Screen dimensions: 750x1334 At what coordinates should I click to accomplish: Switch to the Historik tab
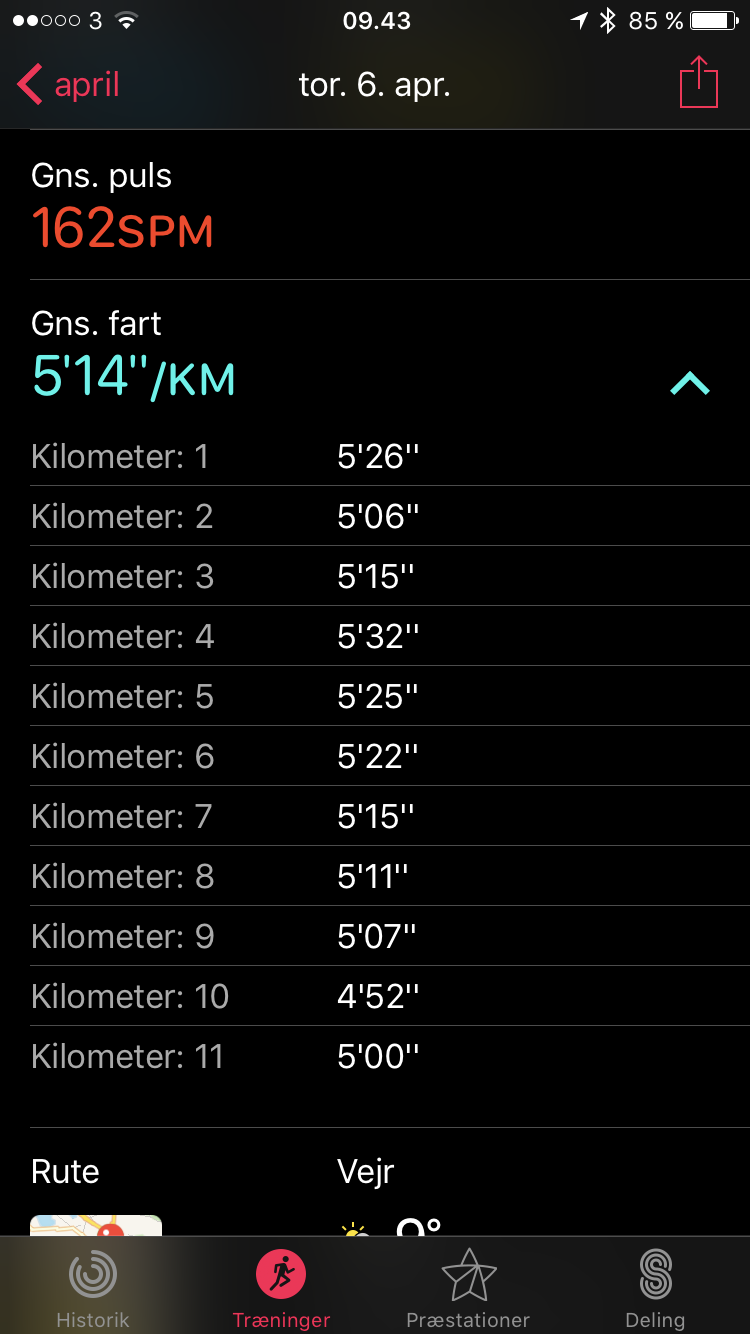tap(93, 1289)
